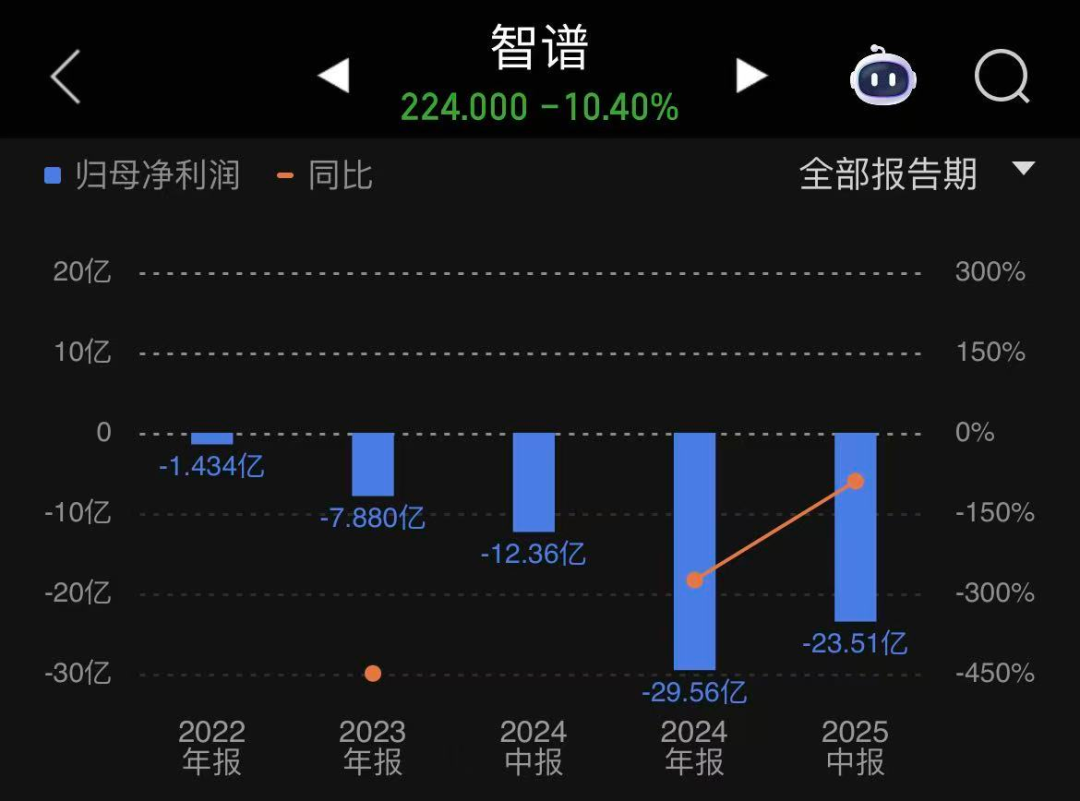The width and height of the screenshot is (1080, 801).
Task: Switch to the previous stock with left triangle
Action: tap(333, 76)
